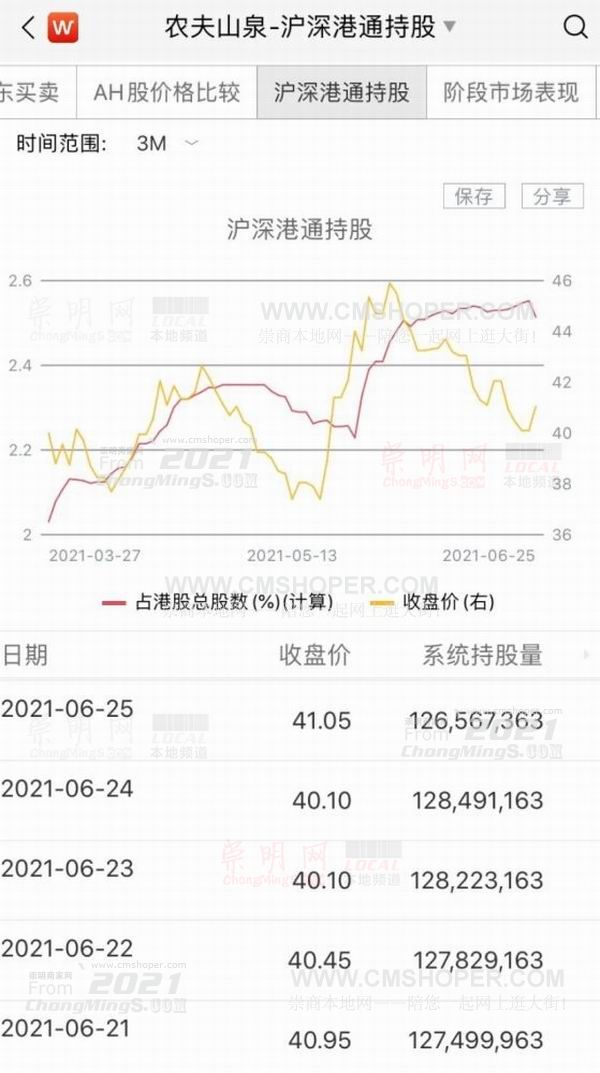
Task: Tap the 保存 button above the chart
Action: [474, 196]
